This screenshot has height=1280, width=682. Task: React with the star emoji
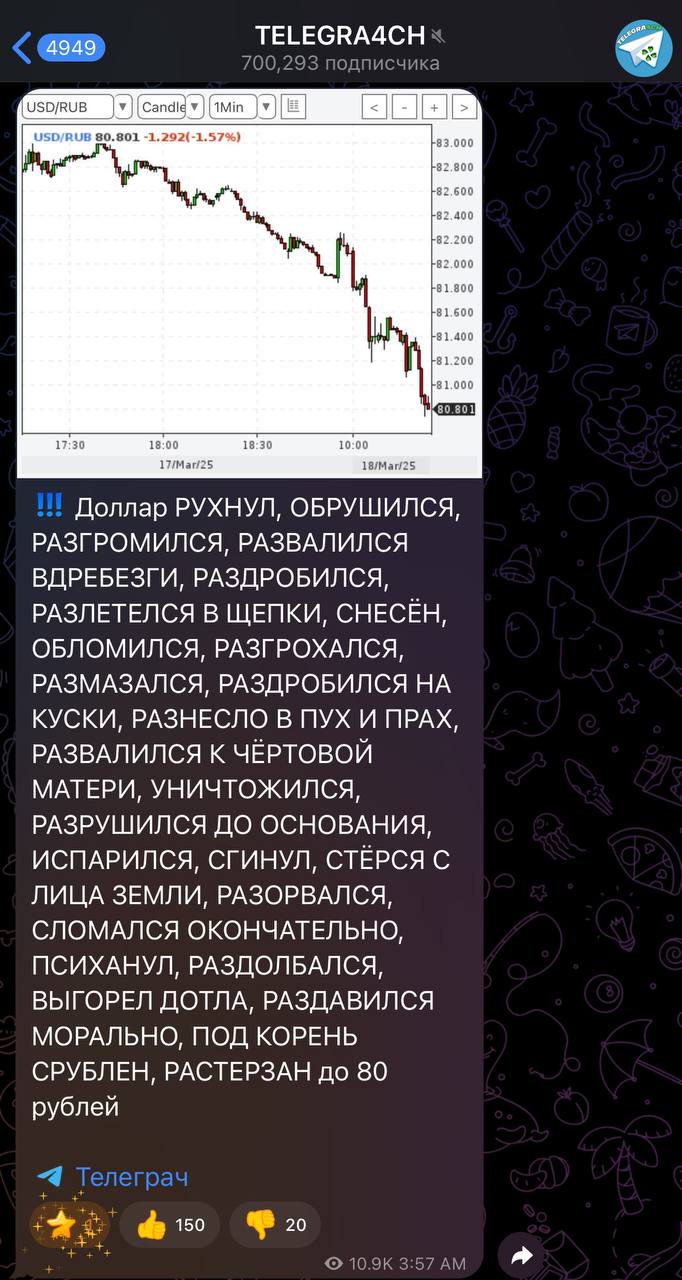68,1225
